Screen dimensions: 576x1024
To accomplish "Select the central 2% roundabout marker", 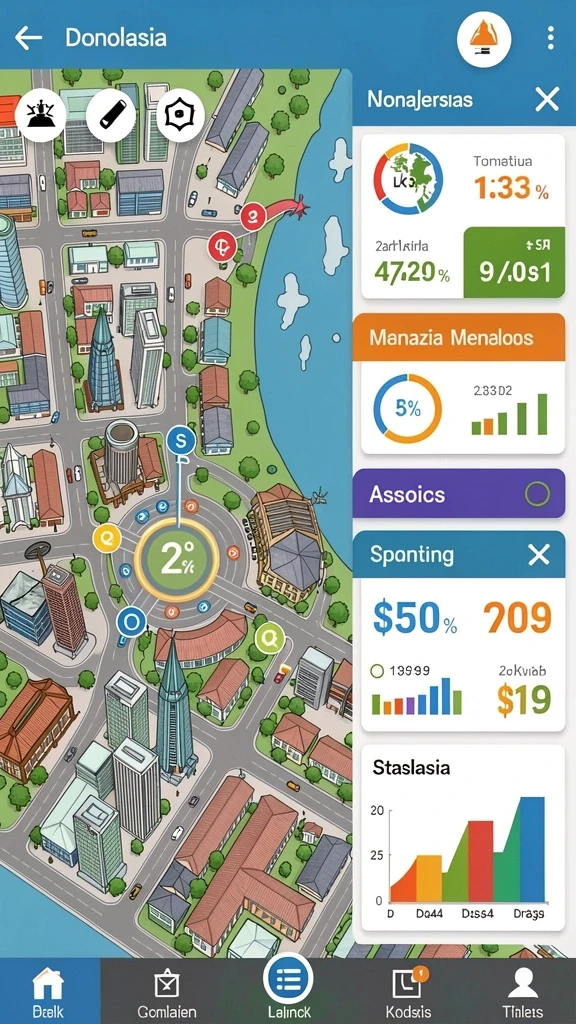I will click(176, 560).
